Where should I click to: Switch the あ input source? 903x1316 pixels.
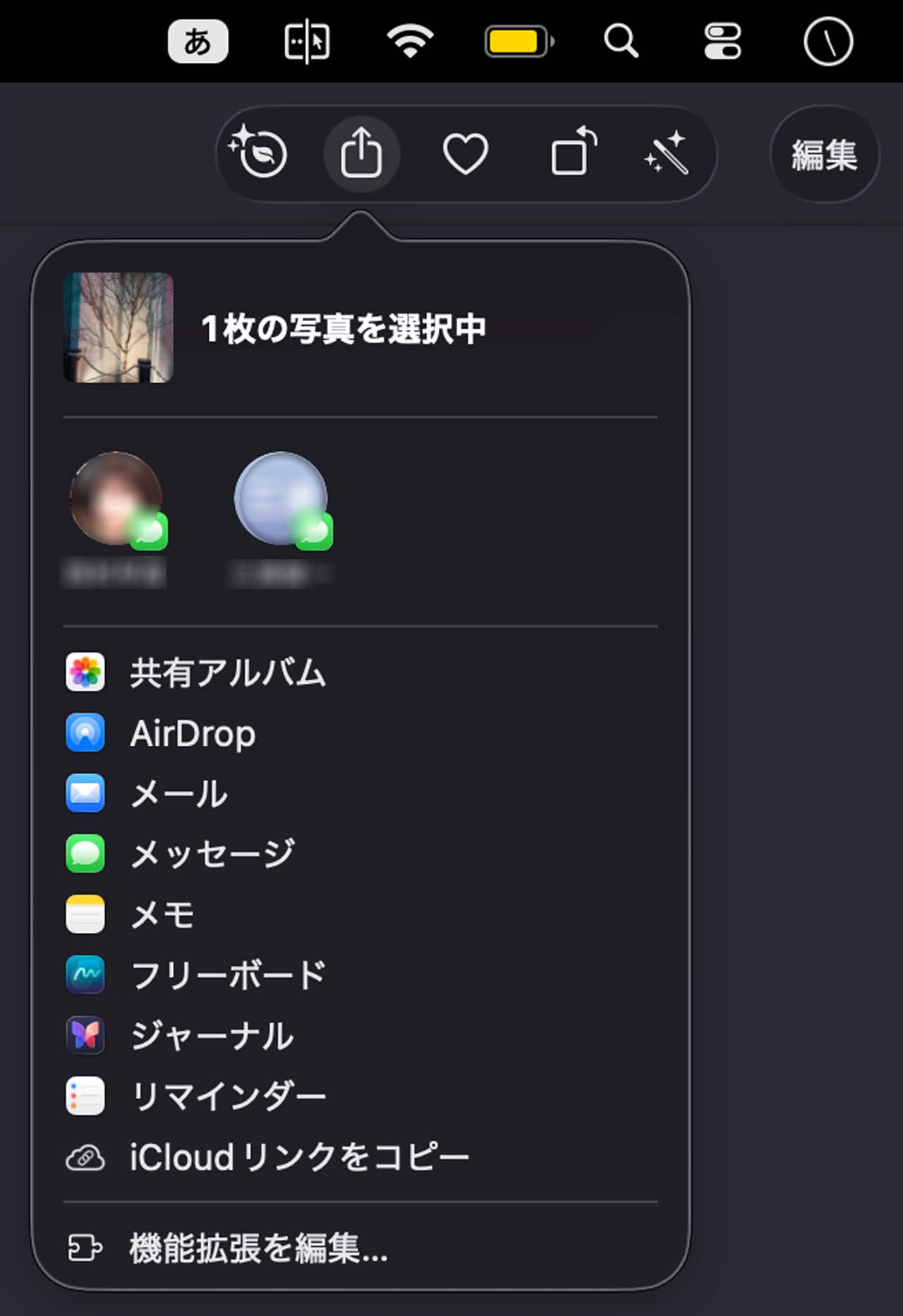(x=198, y=41)
